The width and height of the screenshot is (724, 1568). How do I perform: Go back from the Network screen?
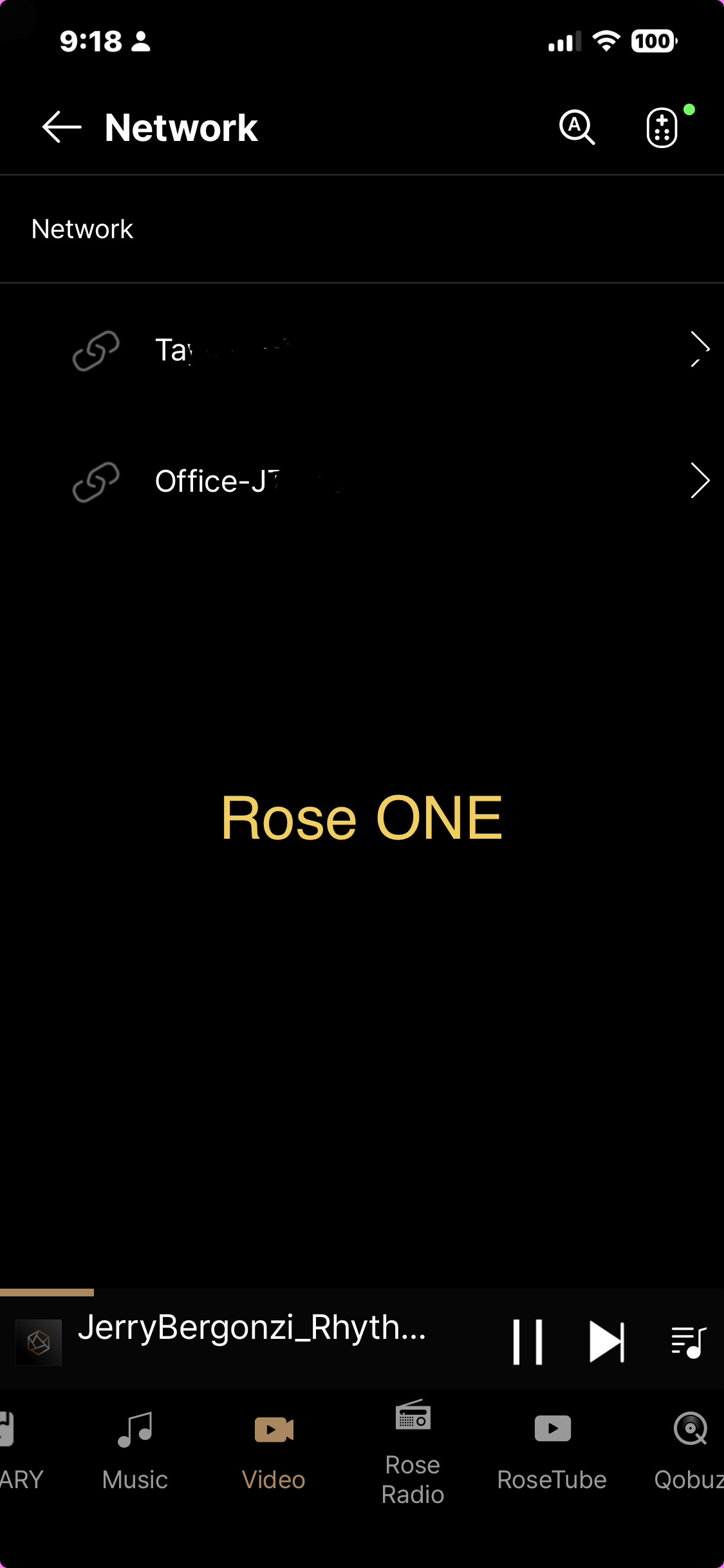coord(62,127)
